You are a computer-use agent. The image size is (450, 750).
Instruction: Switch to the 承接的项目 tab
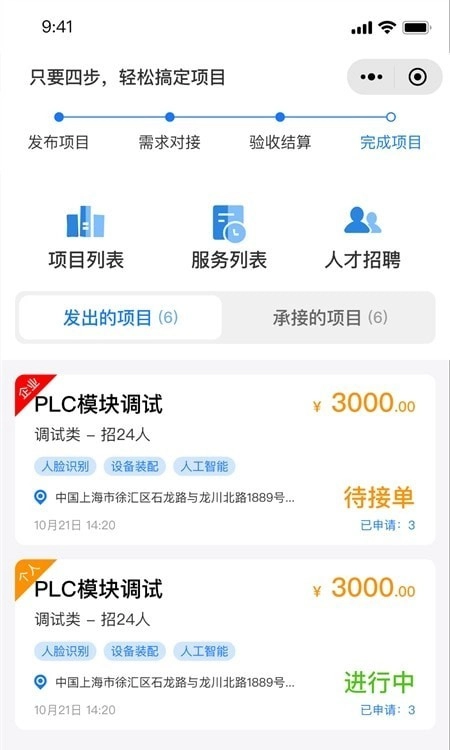tap(329, 318)
